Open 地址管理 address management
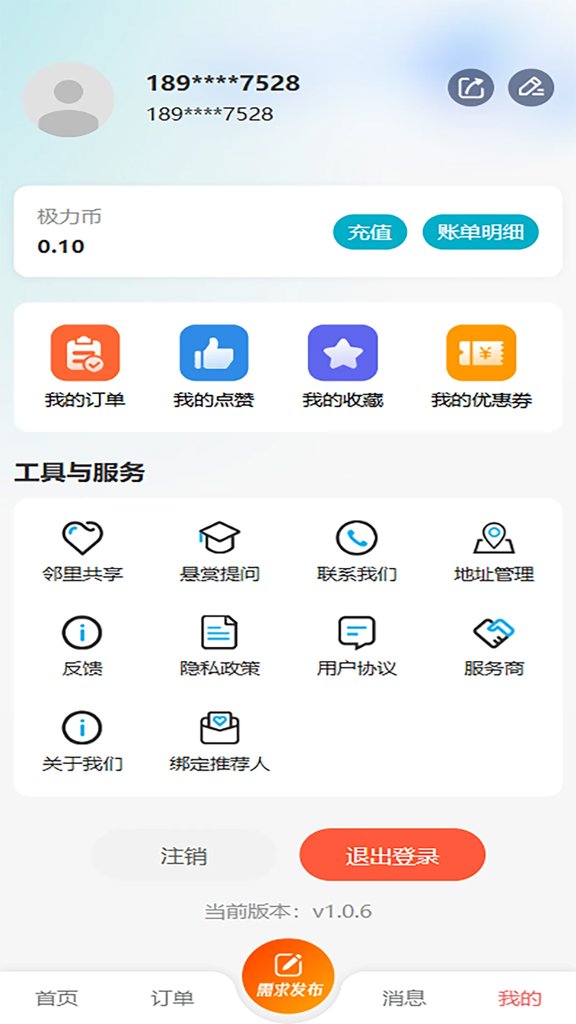 [494, 552]
